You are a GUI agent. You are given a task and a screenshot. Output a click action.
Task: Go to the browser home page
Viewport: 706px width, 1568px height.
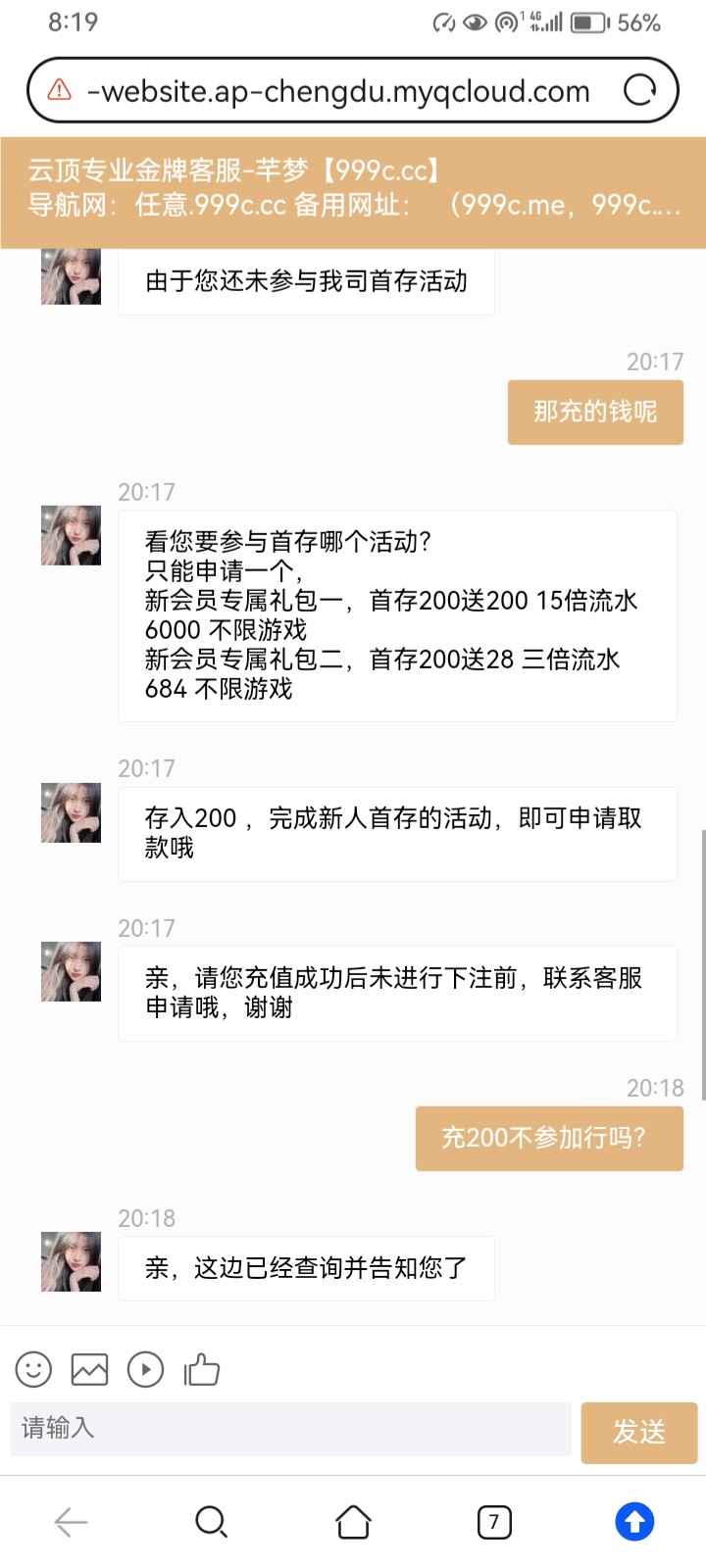click(x=353, y=1522)
